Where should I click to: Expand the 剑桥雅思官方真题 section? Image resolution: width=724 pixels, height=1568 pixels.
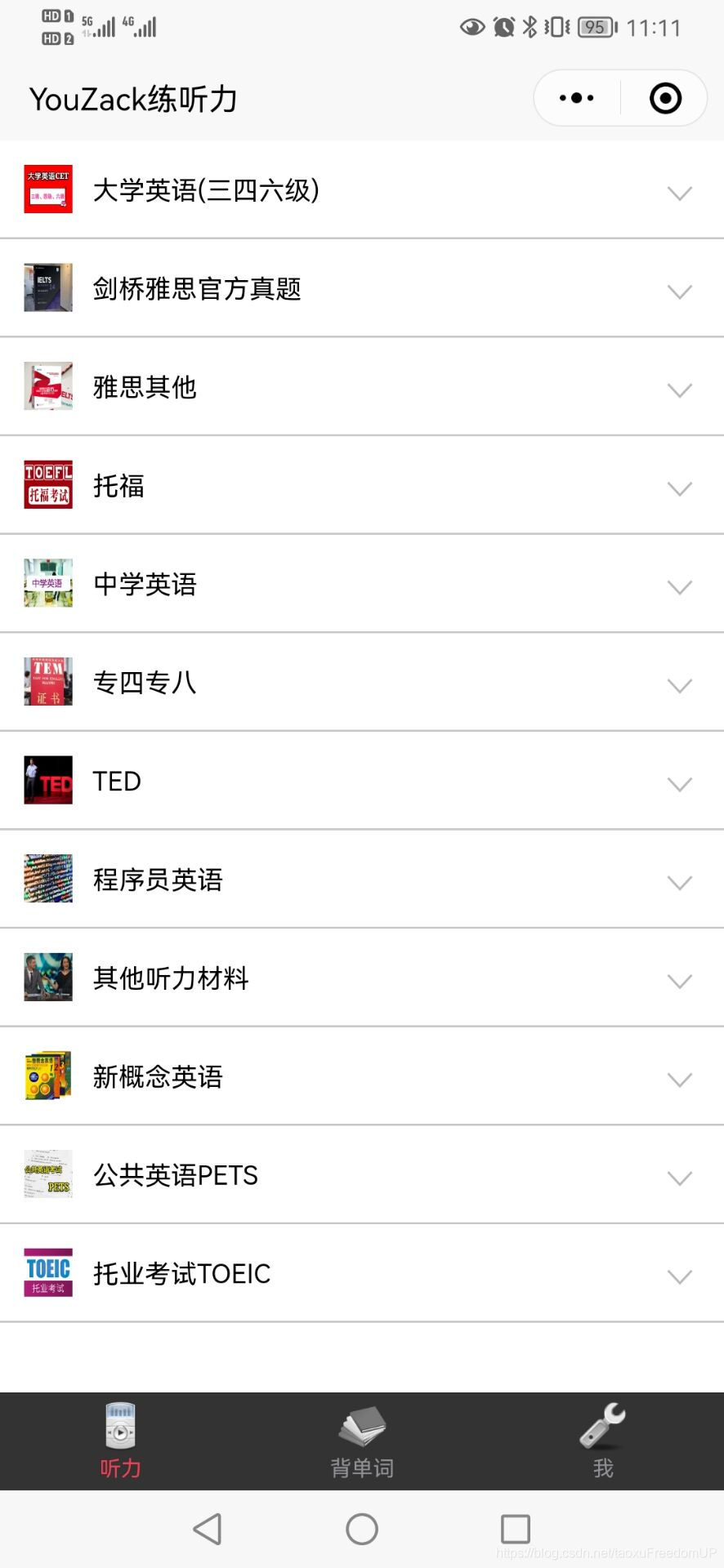pos(679,292)
